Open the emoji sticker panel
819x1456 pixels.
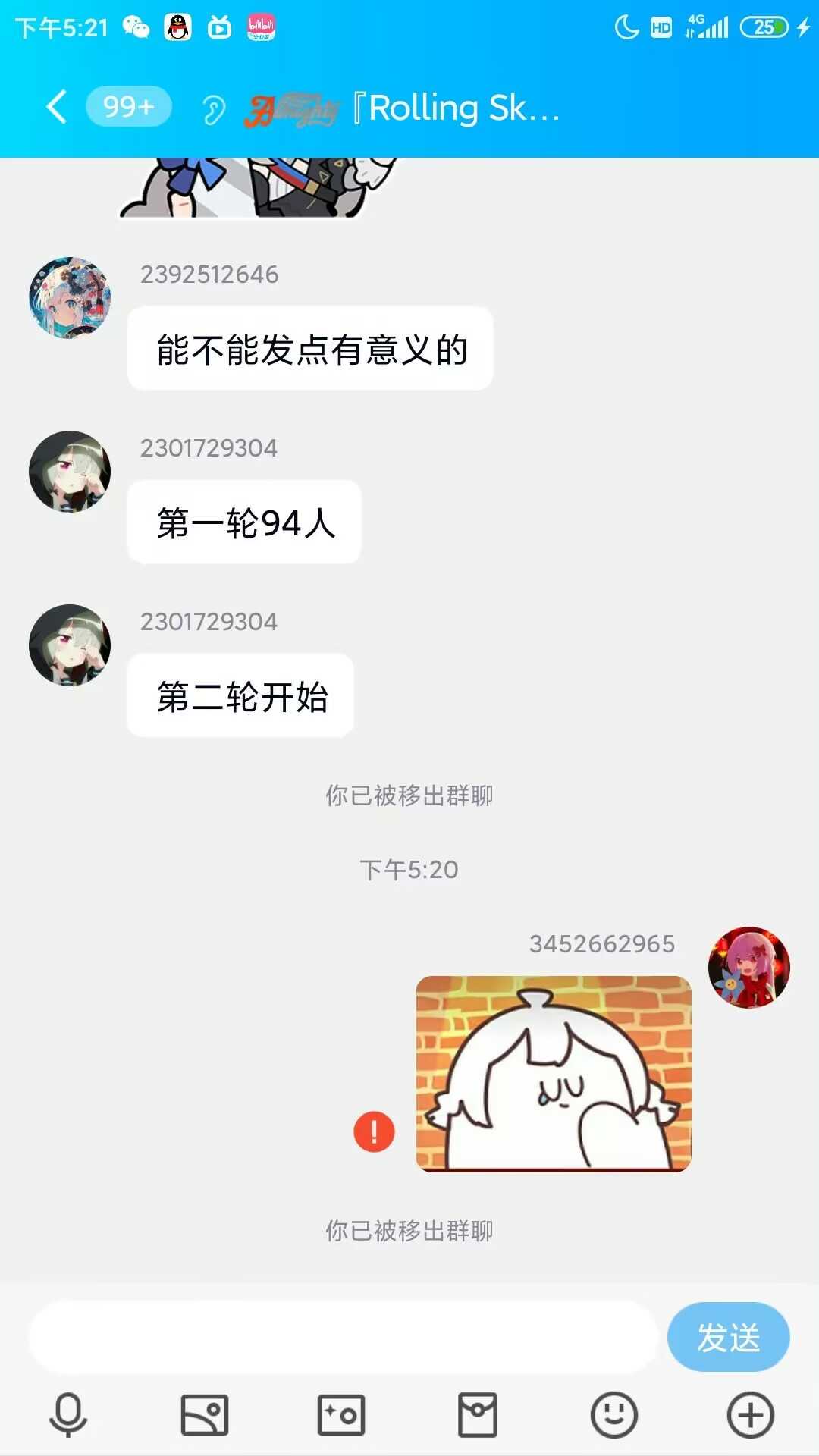(x=614, y=1415)
